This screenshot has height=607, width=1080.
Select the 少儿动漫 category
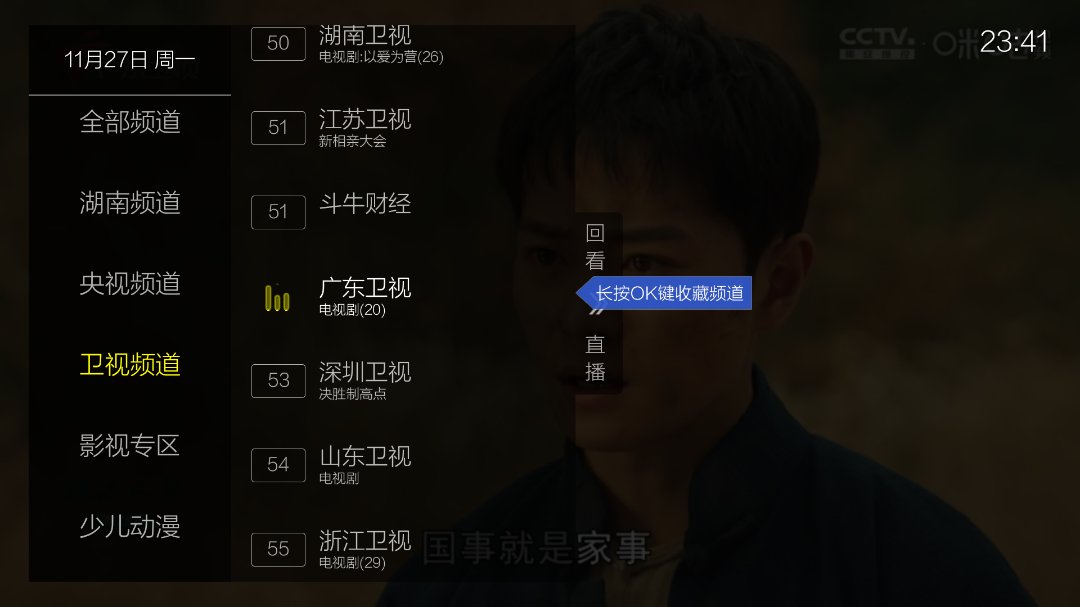[130, 526]
